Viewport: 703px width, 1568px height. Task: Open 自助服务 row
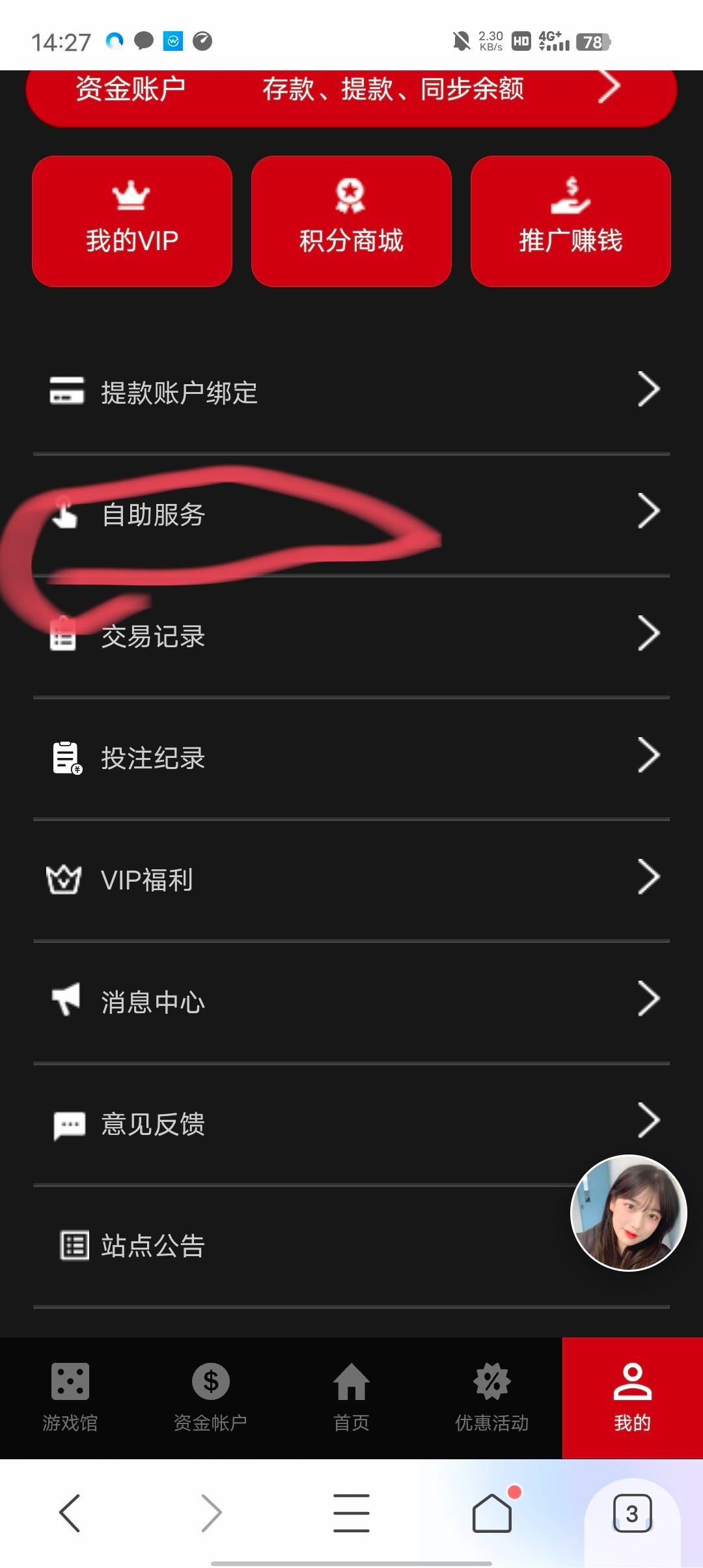(351, 514)
